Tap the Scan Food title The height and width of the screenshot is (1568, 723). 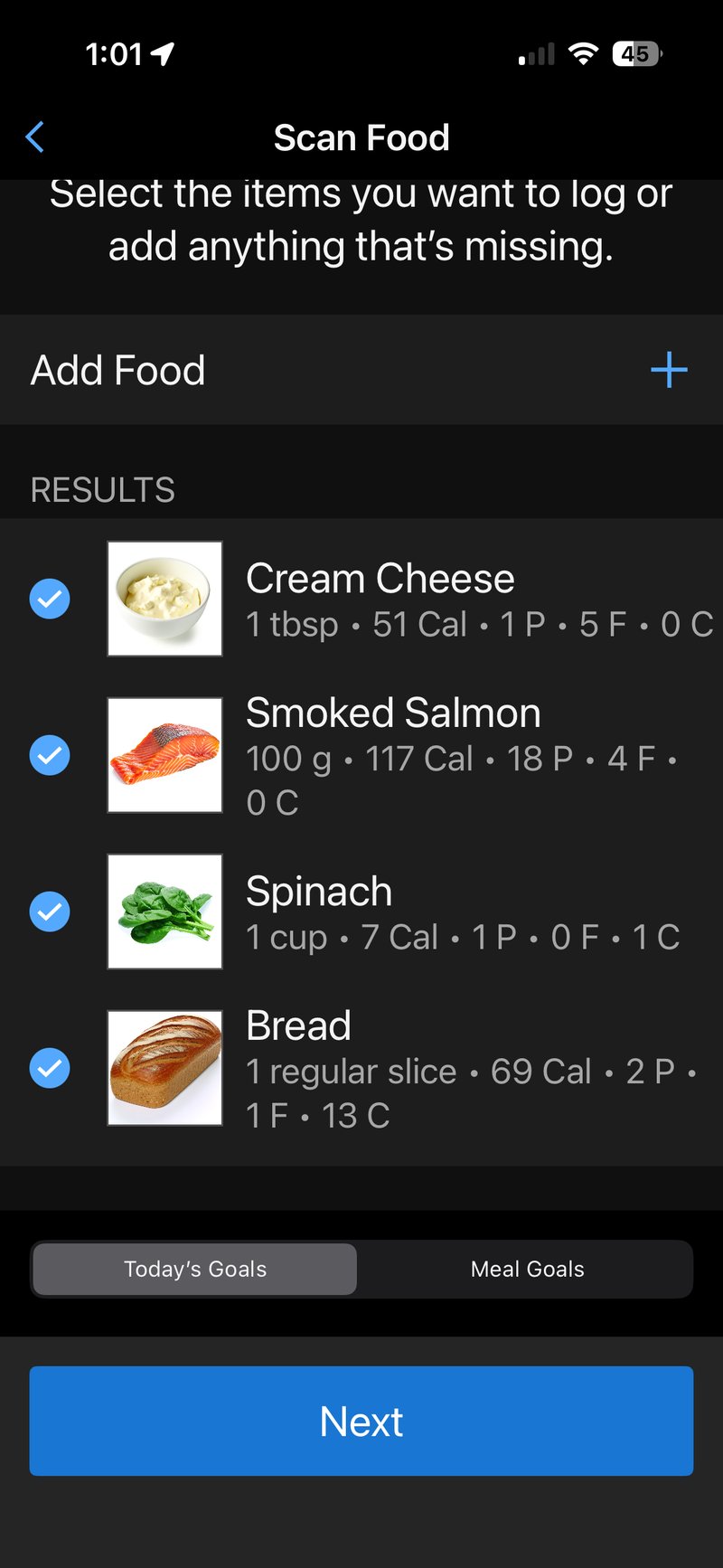pyautogui.click(x=361, y=137)
